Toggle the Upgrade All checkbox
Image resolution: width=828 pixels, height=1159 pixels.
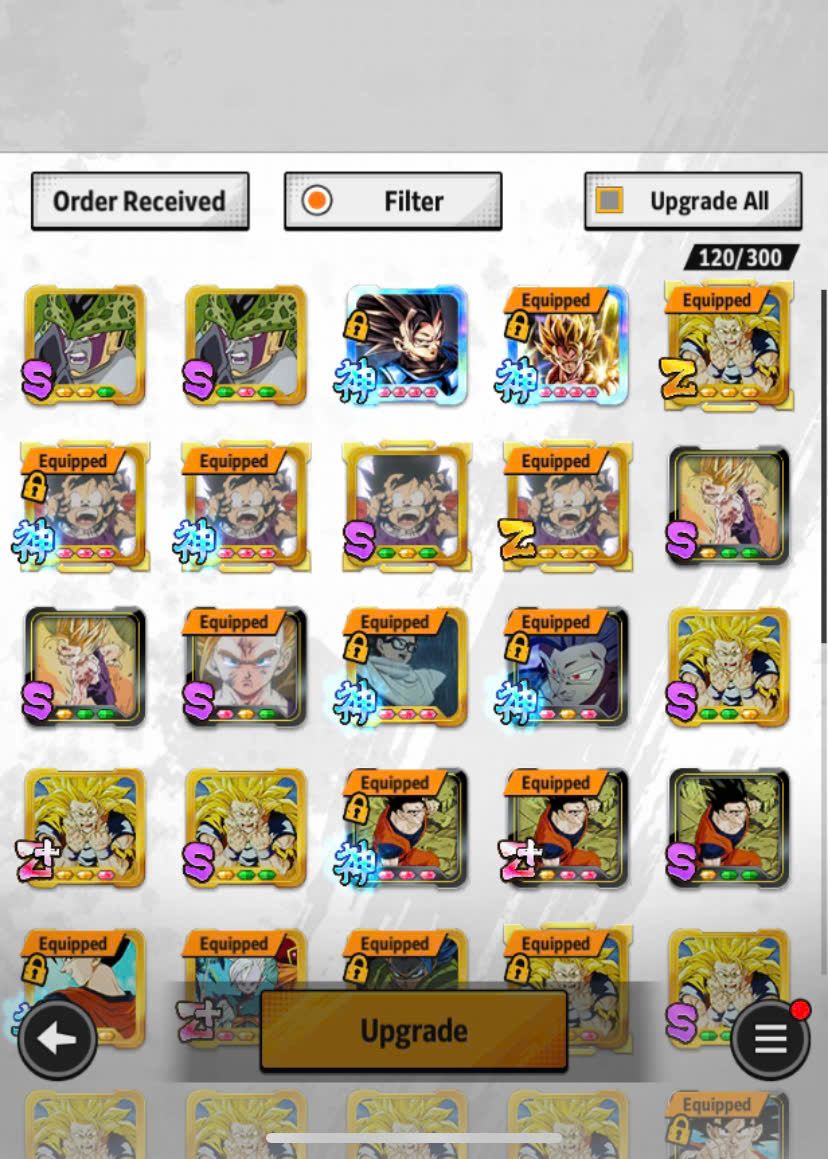[609, 201]
